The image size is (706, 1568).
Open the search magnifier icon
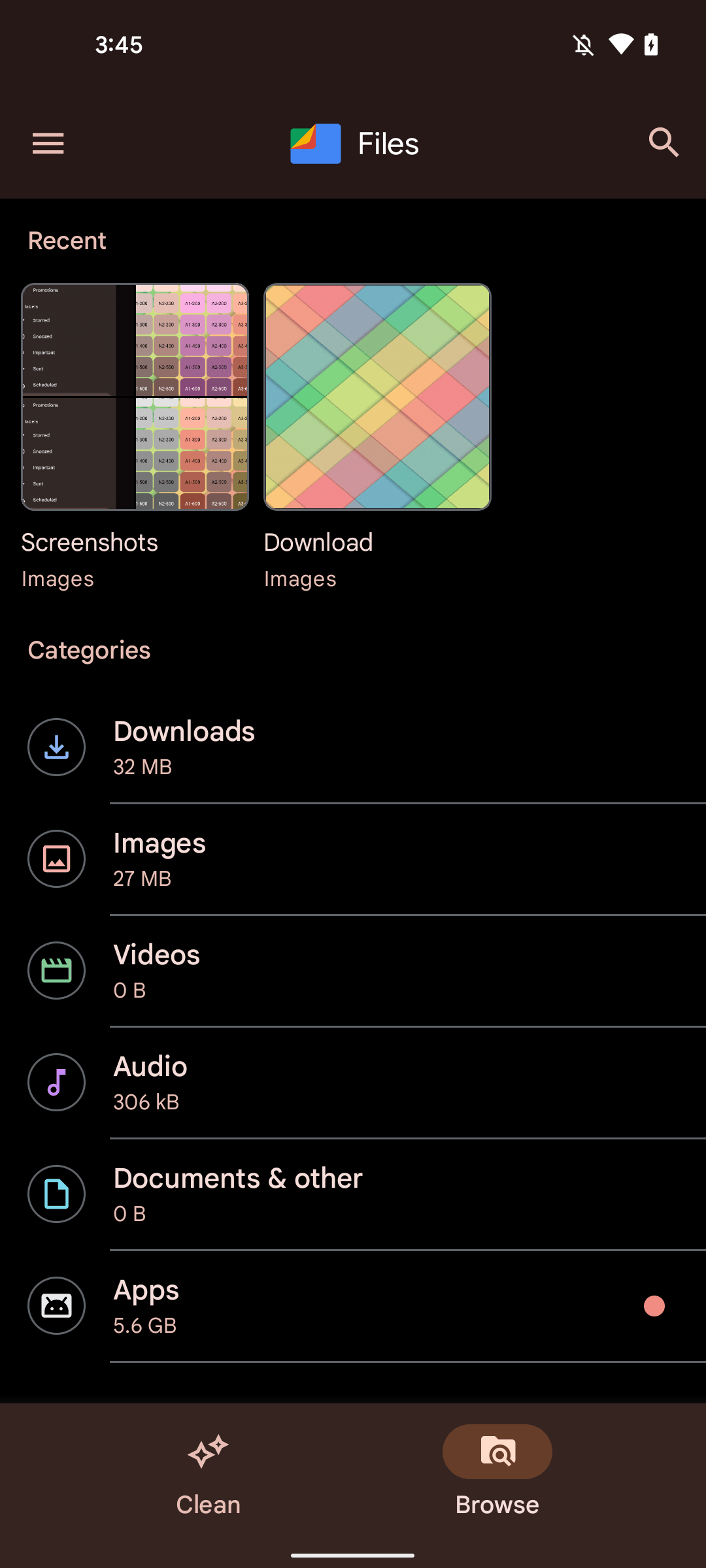click(664, 142)
